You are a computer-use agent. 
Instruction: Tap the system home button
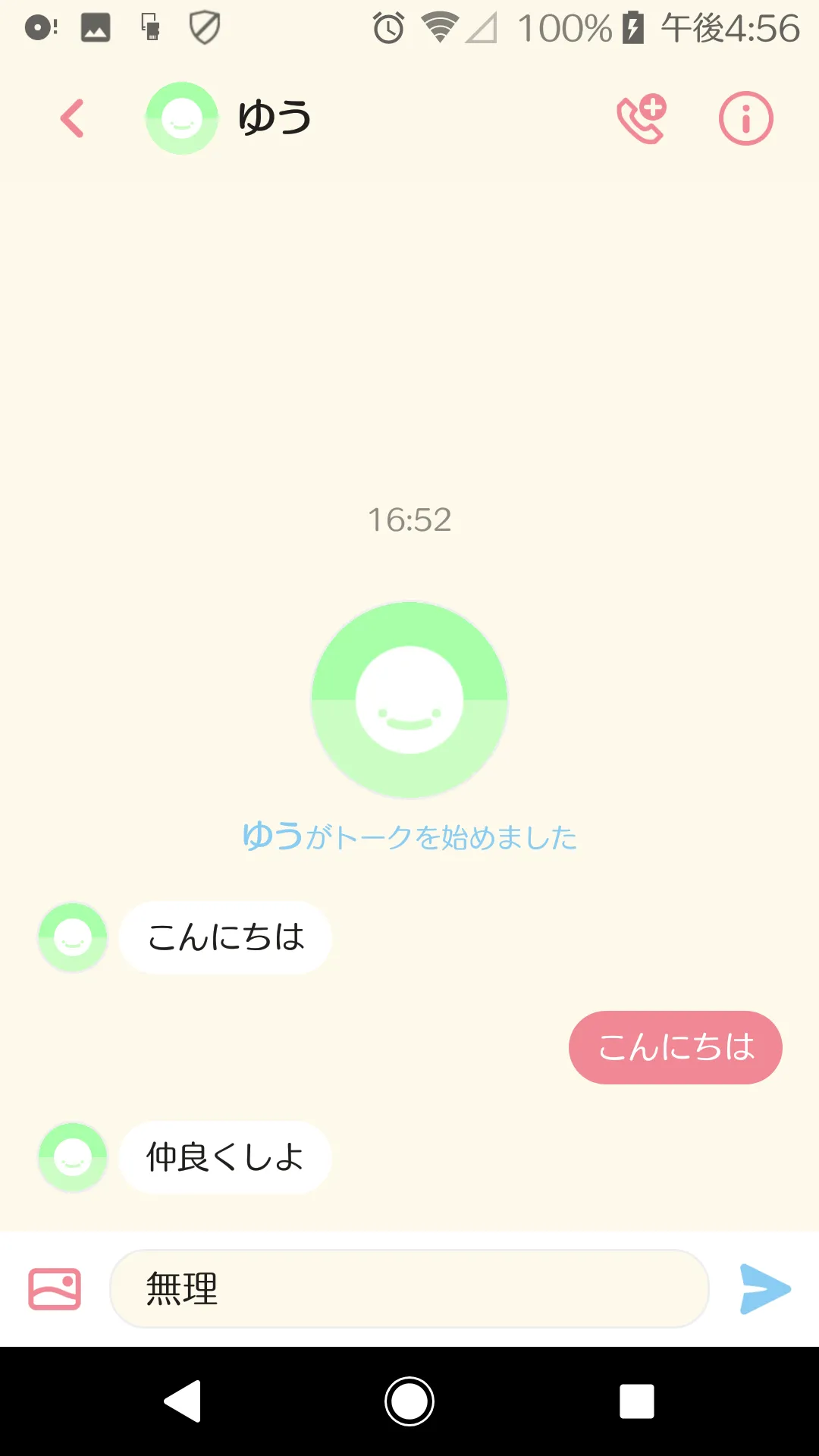(x=409, y=1401)
